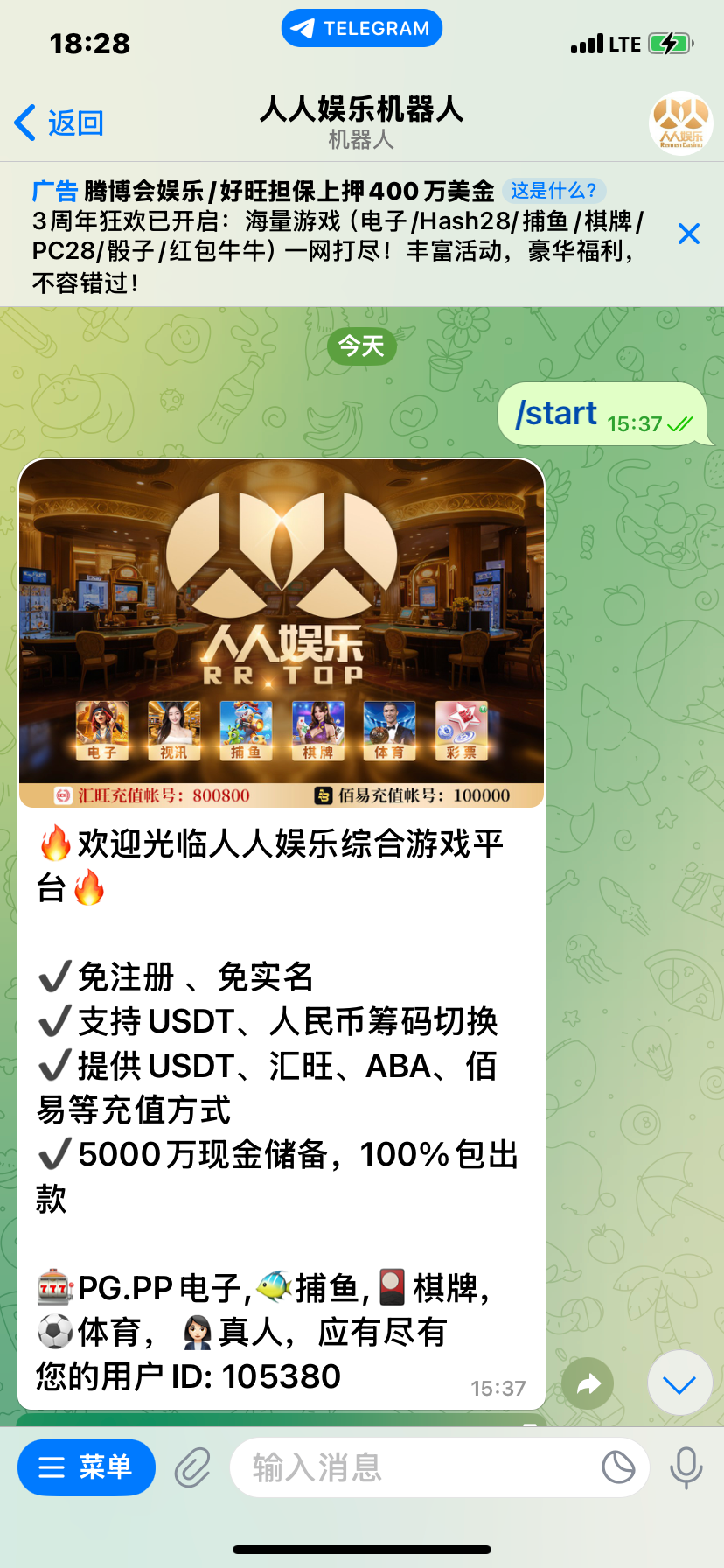Image resolution: width=724 pixels, height=1568 pixels.
Task: Open the bot's profile avatar
Action: [680, 123]
